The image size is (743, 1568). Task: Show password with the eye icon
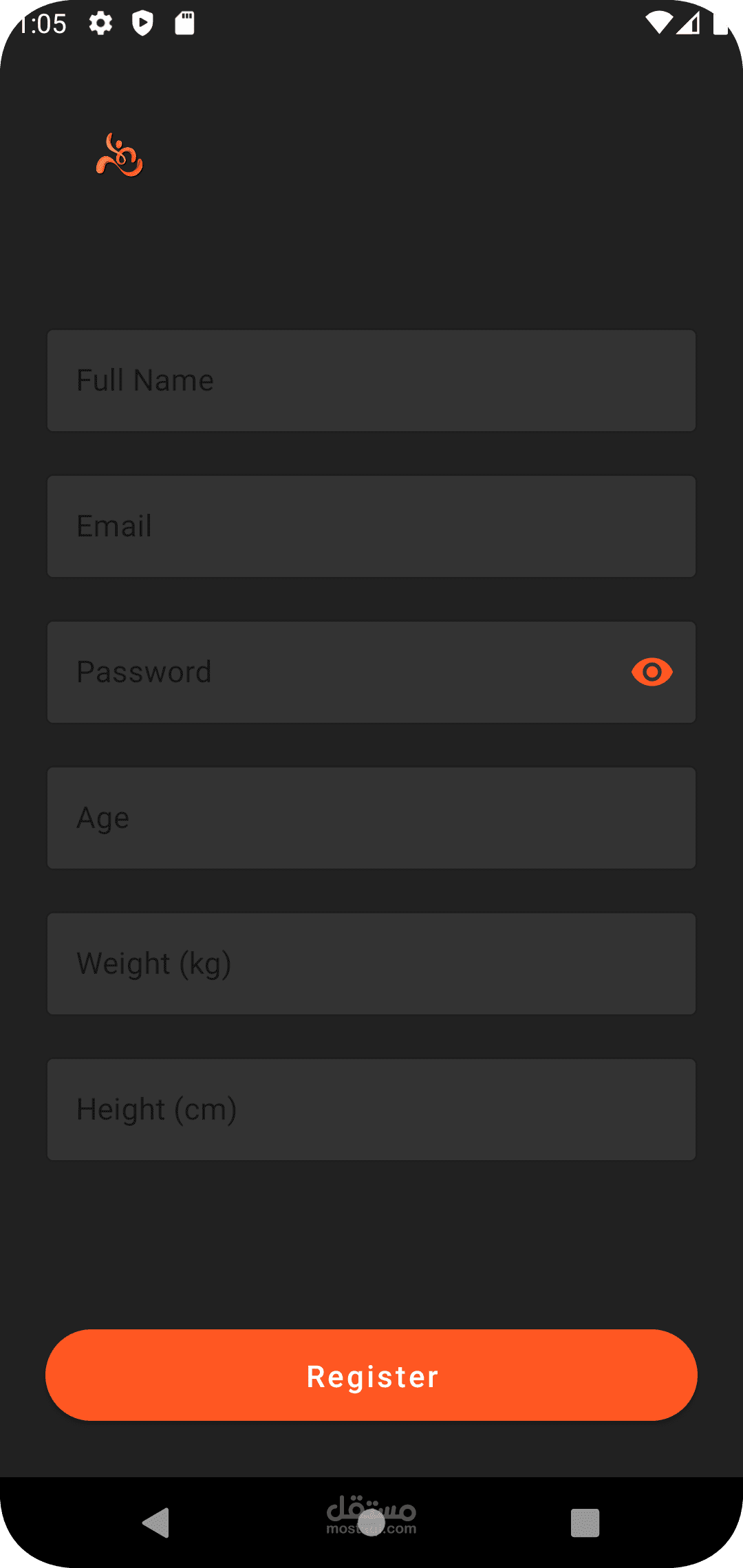pyautogui.click(x=652, y=672)
